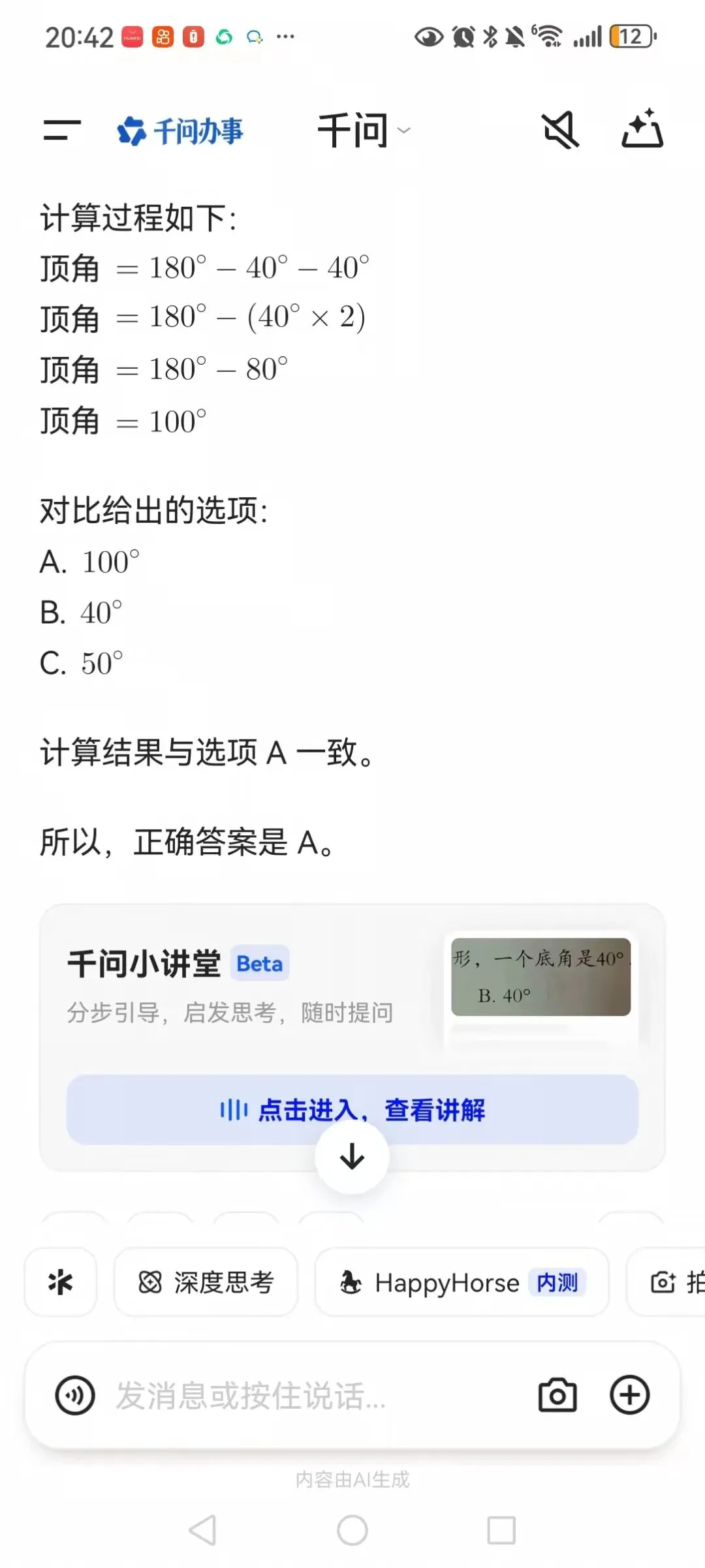The height and width of the screenshot is (1568, 705).
Task: Open the 千问办事 entry
Action: [x=180, y=131]
